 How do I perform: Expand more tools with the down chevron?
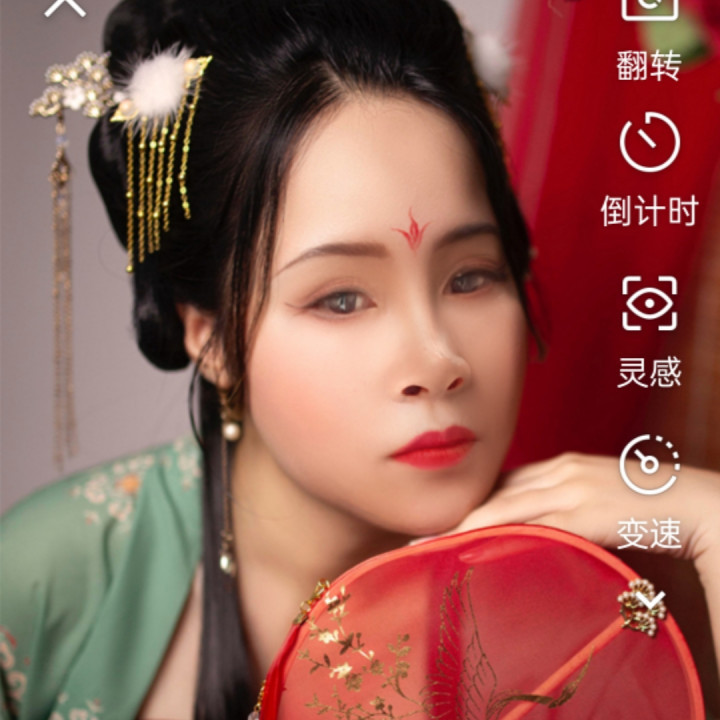coord(650,601)
